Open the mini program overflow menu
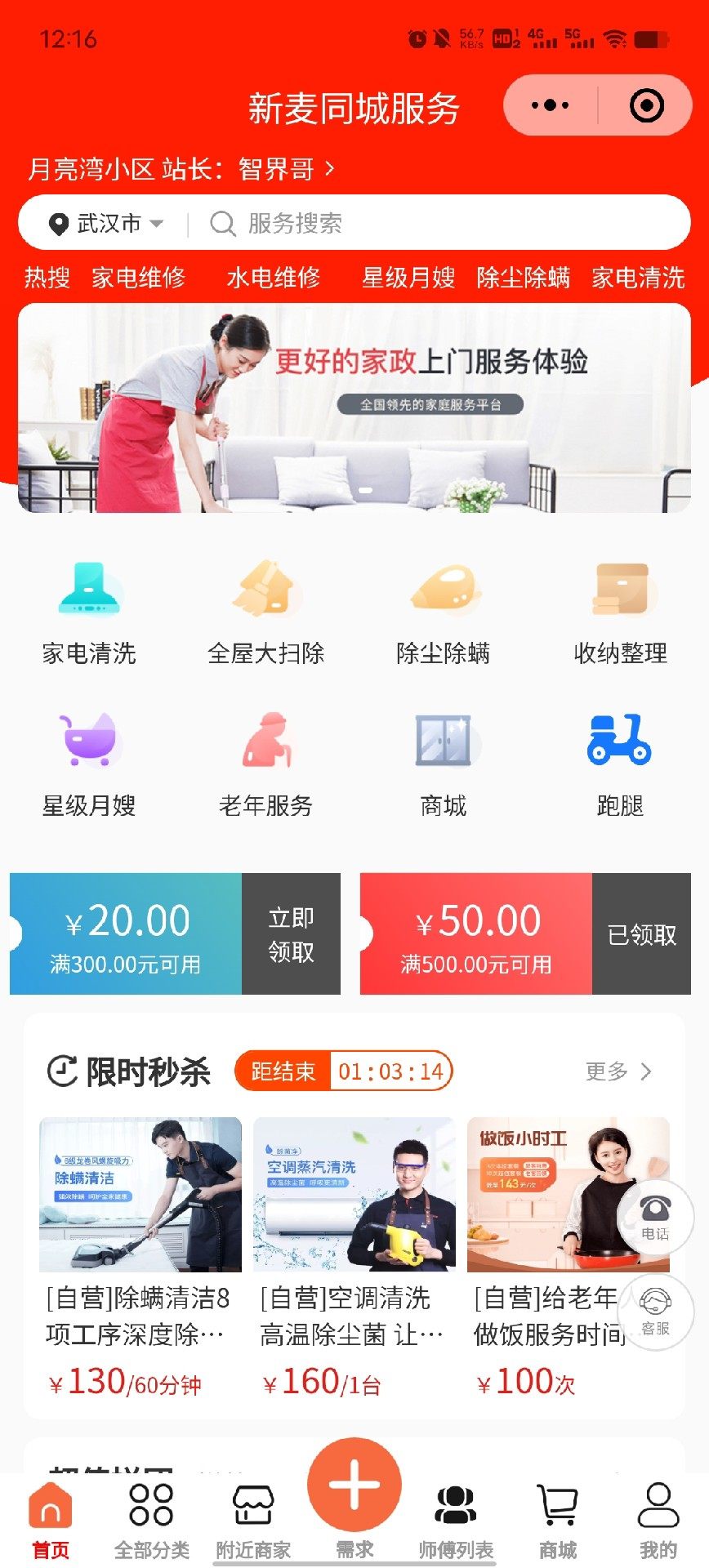Screen dimensions: 709x1568 tap(550, 105)
